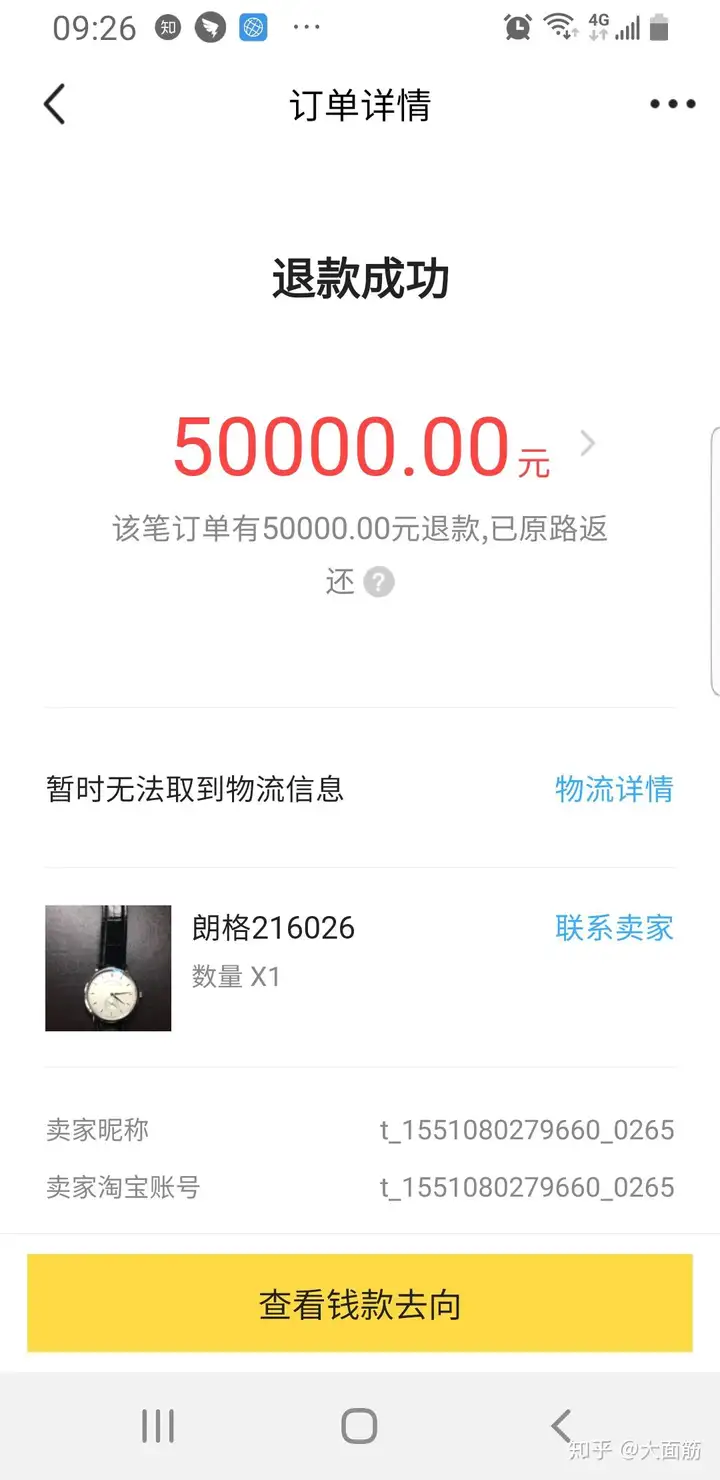Open the three-dot overflow menu

pyautogui.click(x=672, y=104)
